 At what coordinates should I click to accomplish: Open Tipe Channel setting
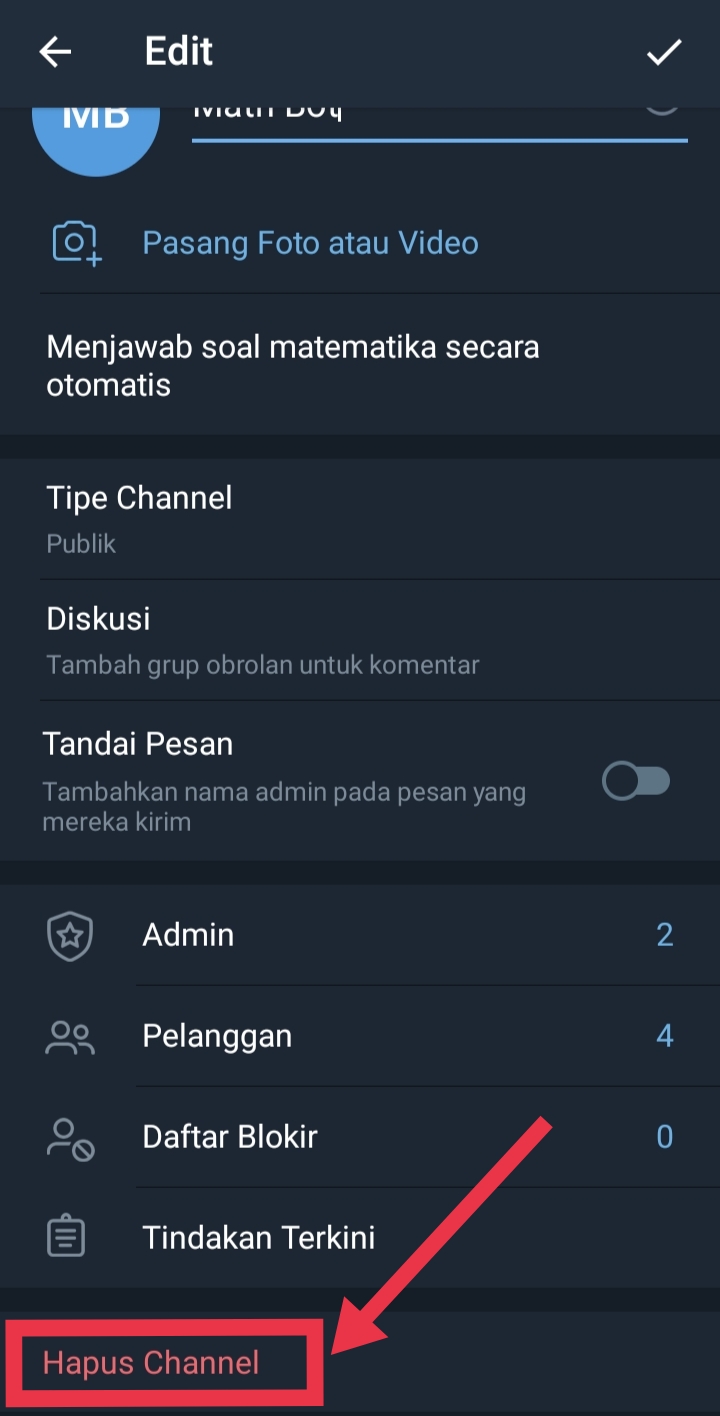point(360,519)
